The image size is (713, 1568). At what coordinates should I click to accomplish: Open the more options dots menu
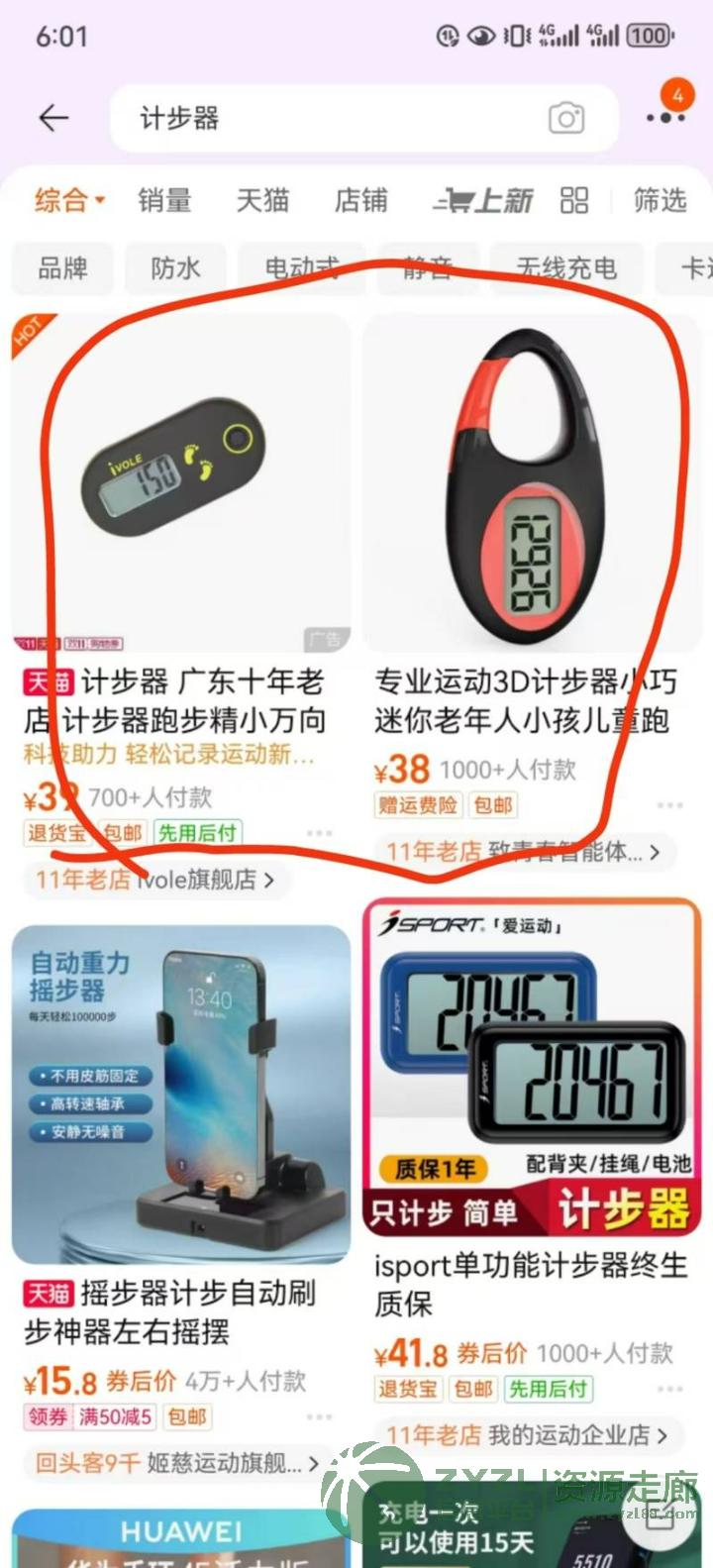tap(665, 117)
